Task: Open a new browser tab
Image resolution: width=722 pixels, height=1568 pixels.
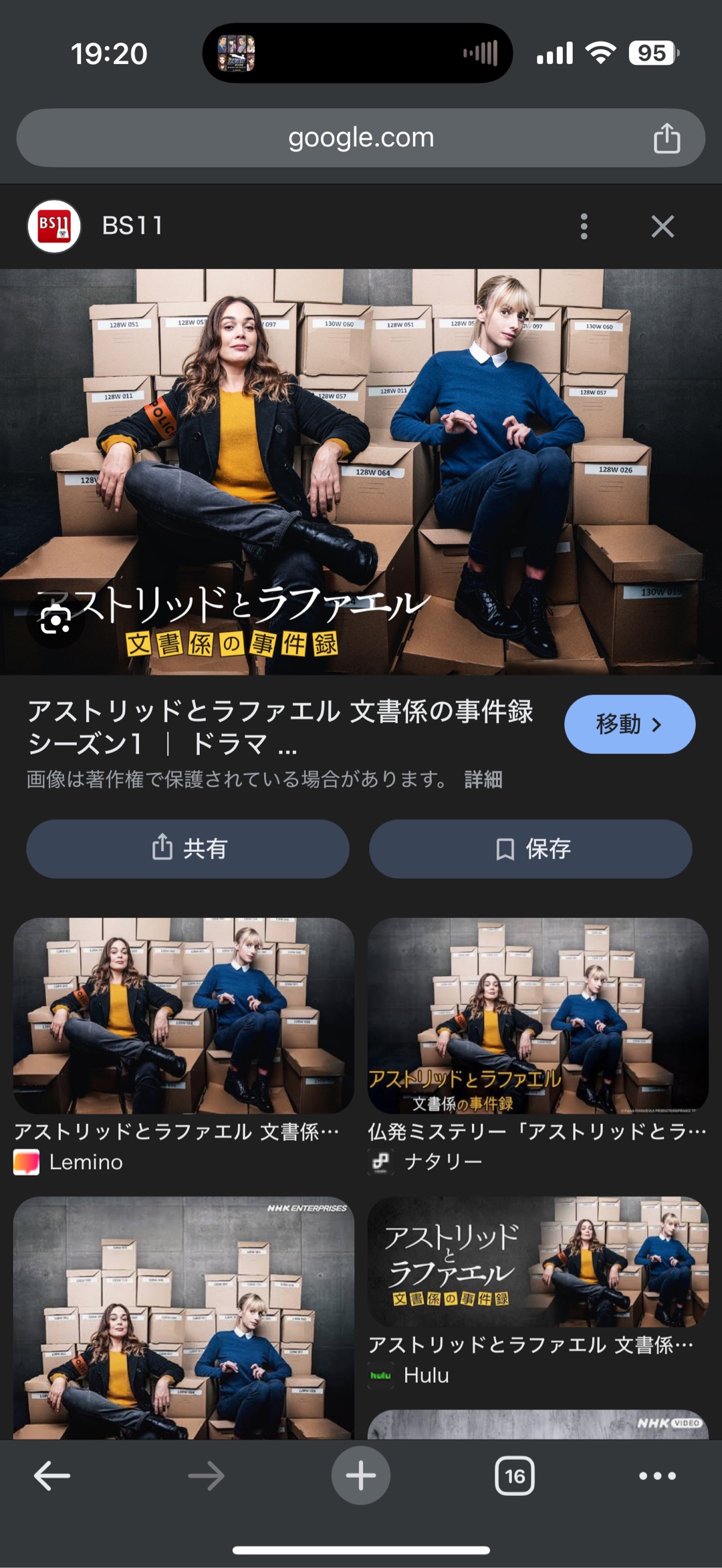Action: click(x=361, y=1475)
